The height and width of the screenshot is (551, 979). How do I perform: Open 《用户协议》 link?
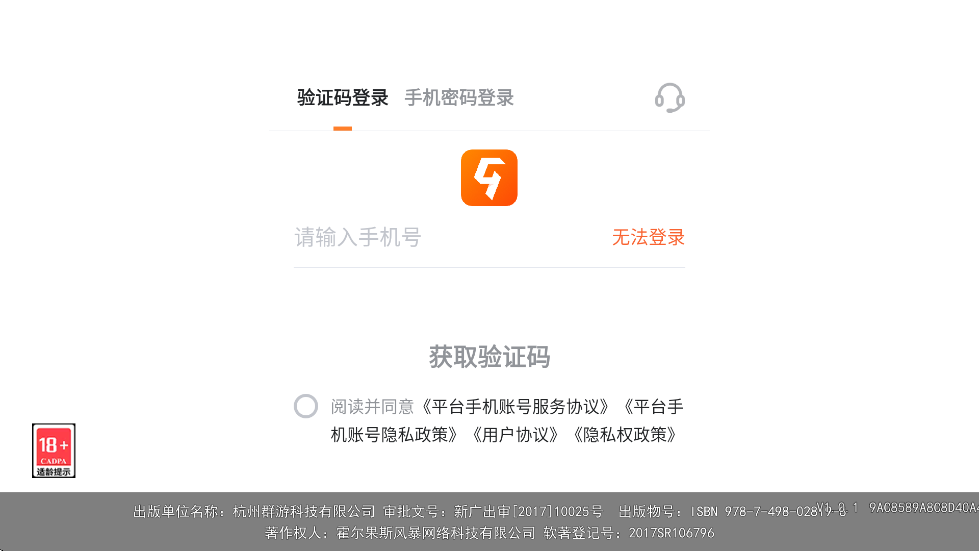pos(517,435)
